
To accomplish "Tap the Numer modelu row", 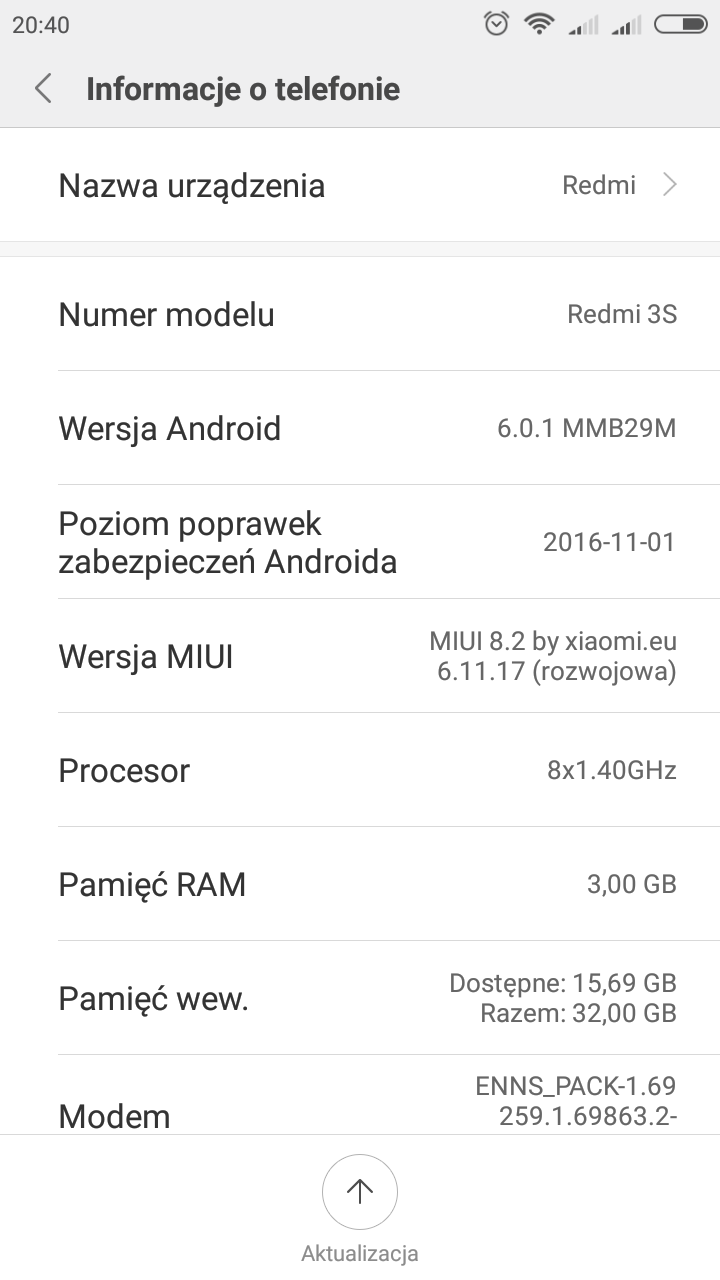I will point(360,315).
